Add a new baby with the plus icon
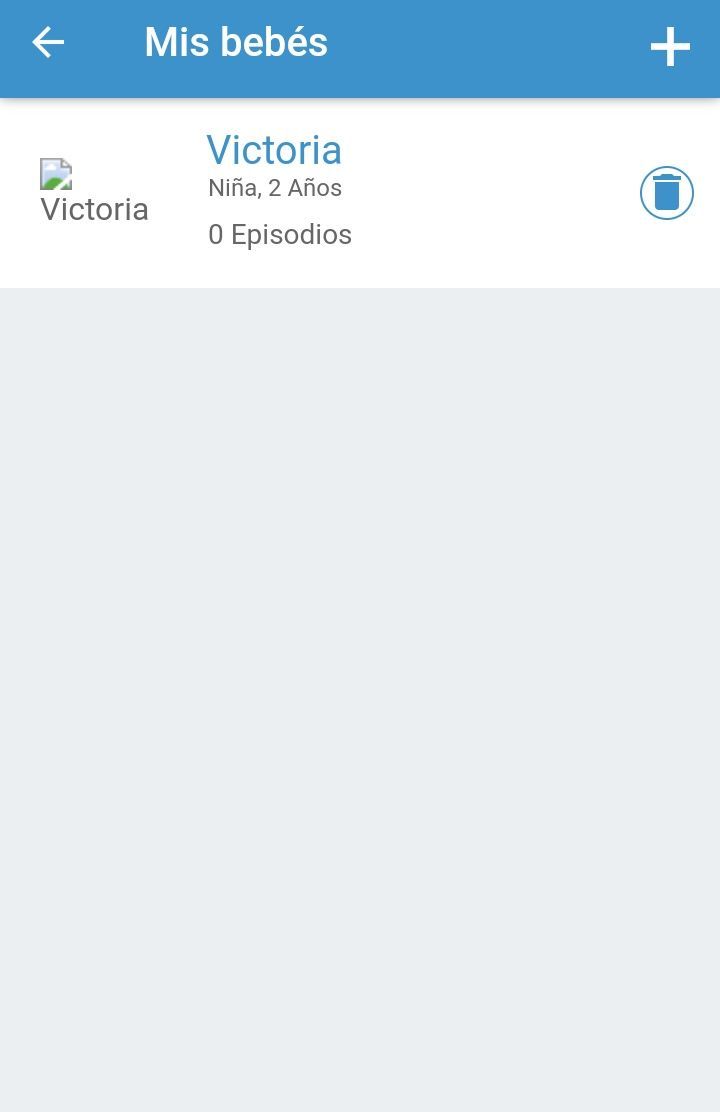The image size is (720, 1112). [x=670, y=46]
